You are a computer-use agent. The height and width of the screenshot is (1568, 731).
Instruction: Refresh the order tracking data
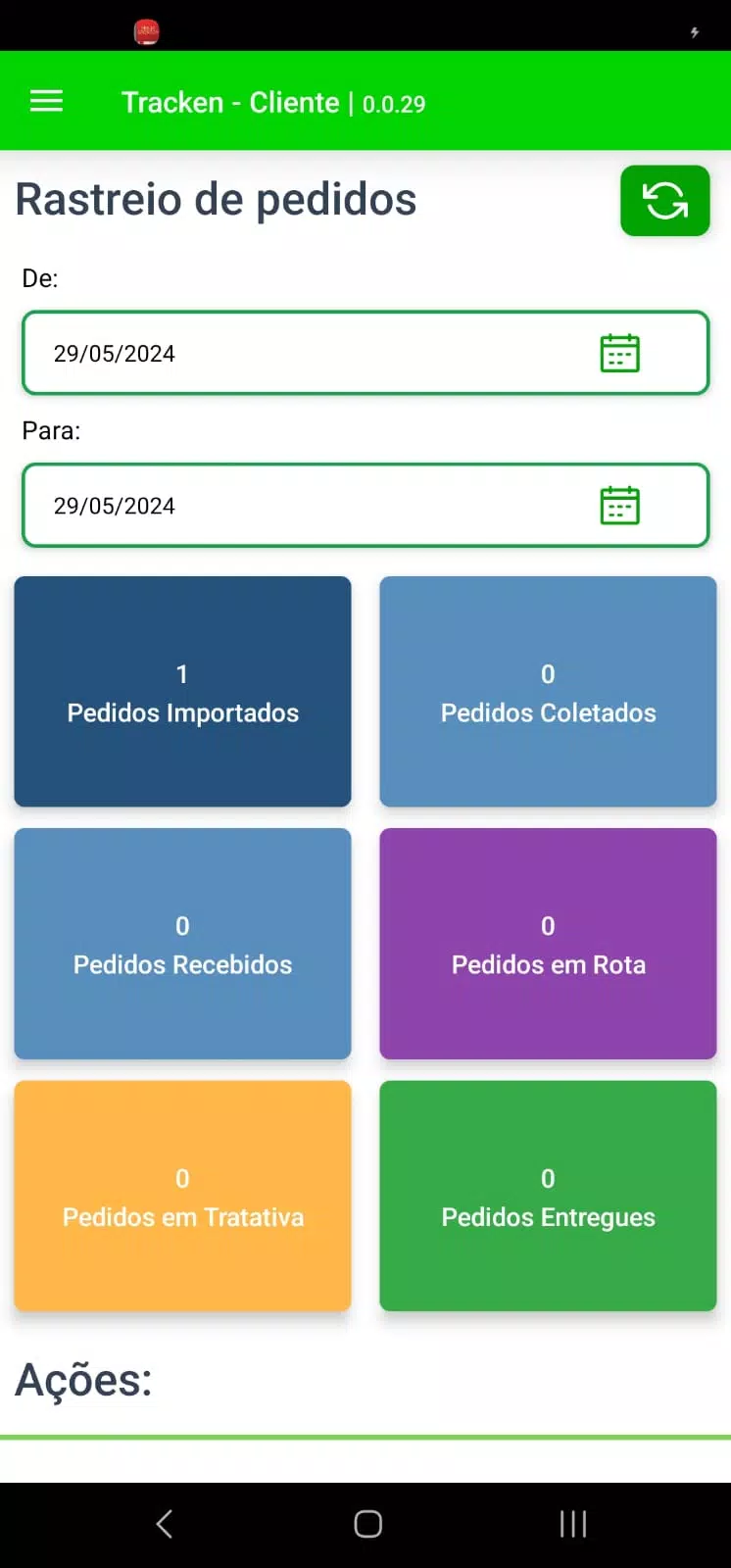click(664, 201)
